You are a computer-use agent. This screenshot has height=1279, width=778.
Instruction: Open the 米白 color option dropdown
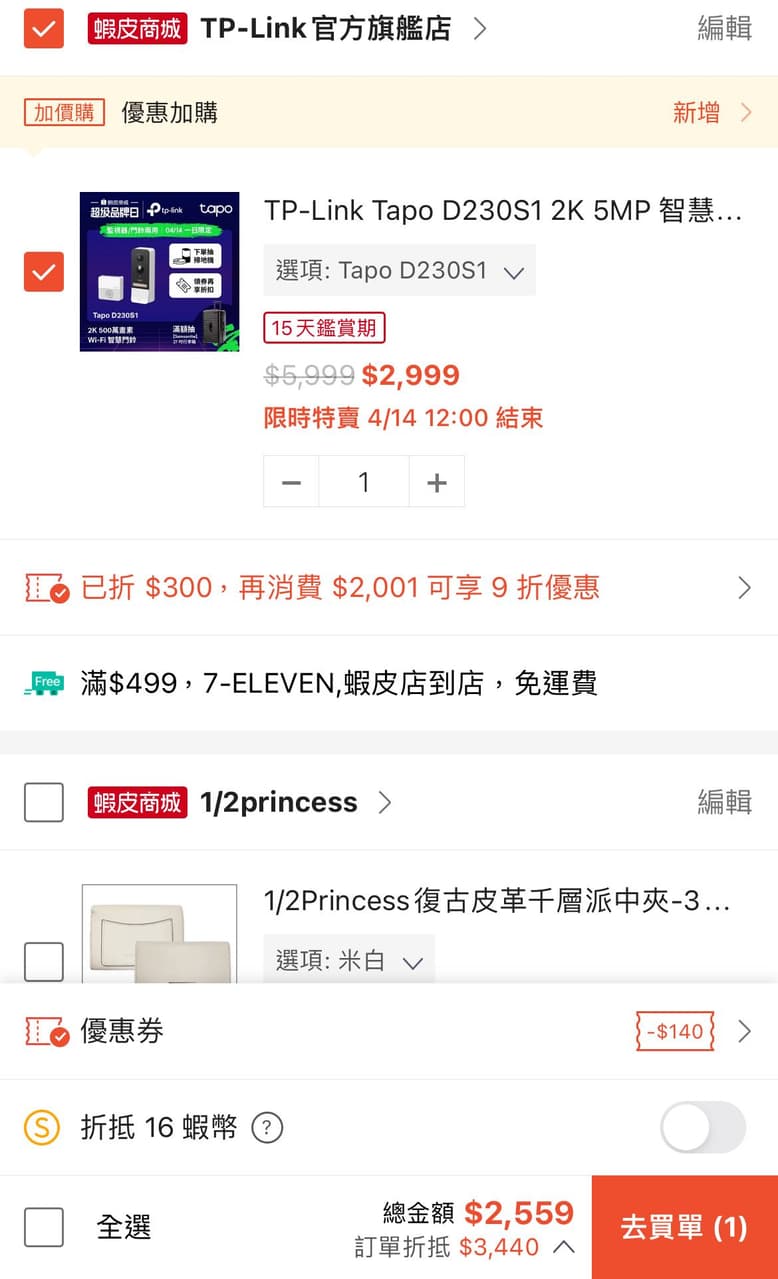[x=348, y=961]
